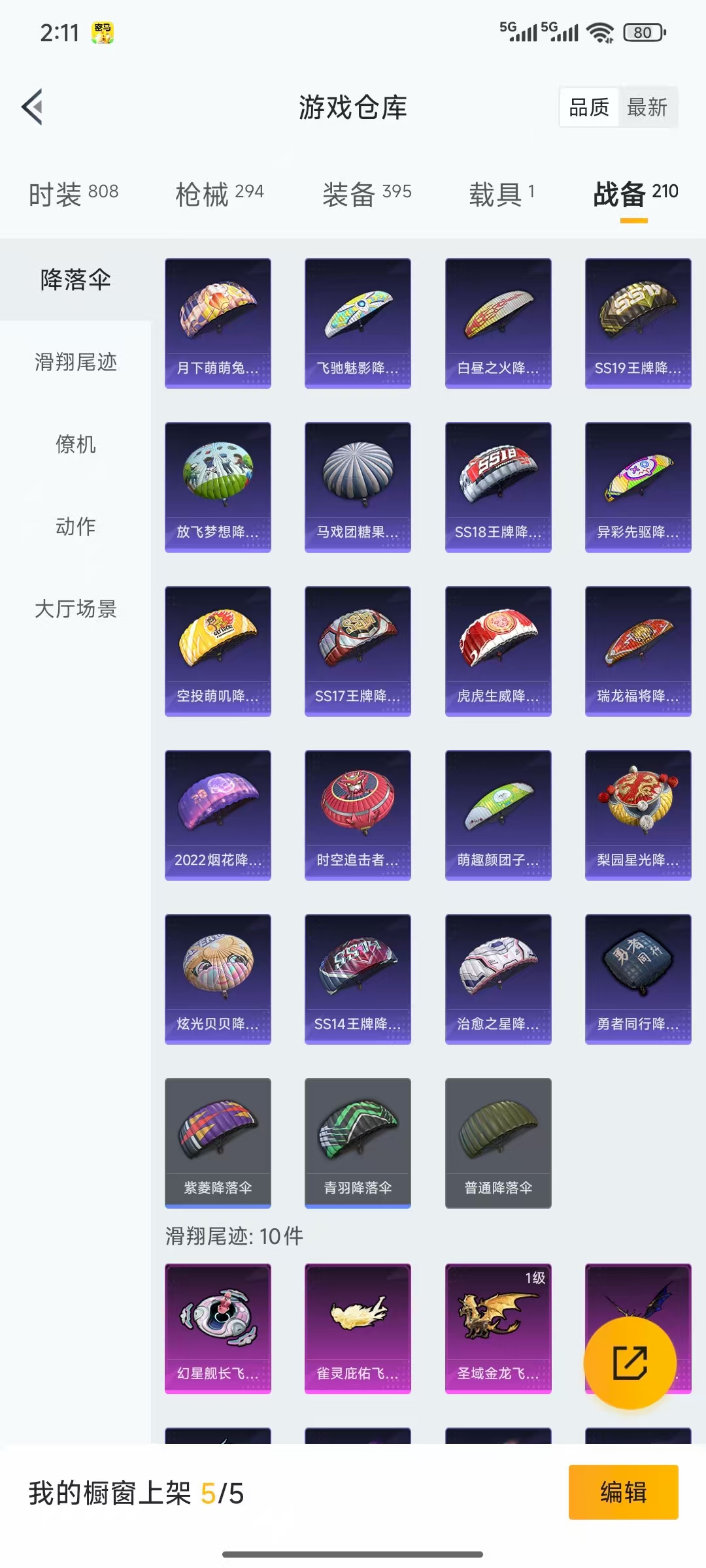This screenshot has height=1568, width=706.
Task: Select 滑翔尾迹 in the side menu
Action: pos(76,362)
